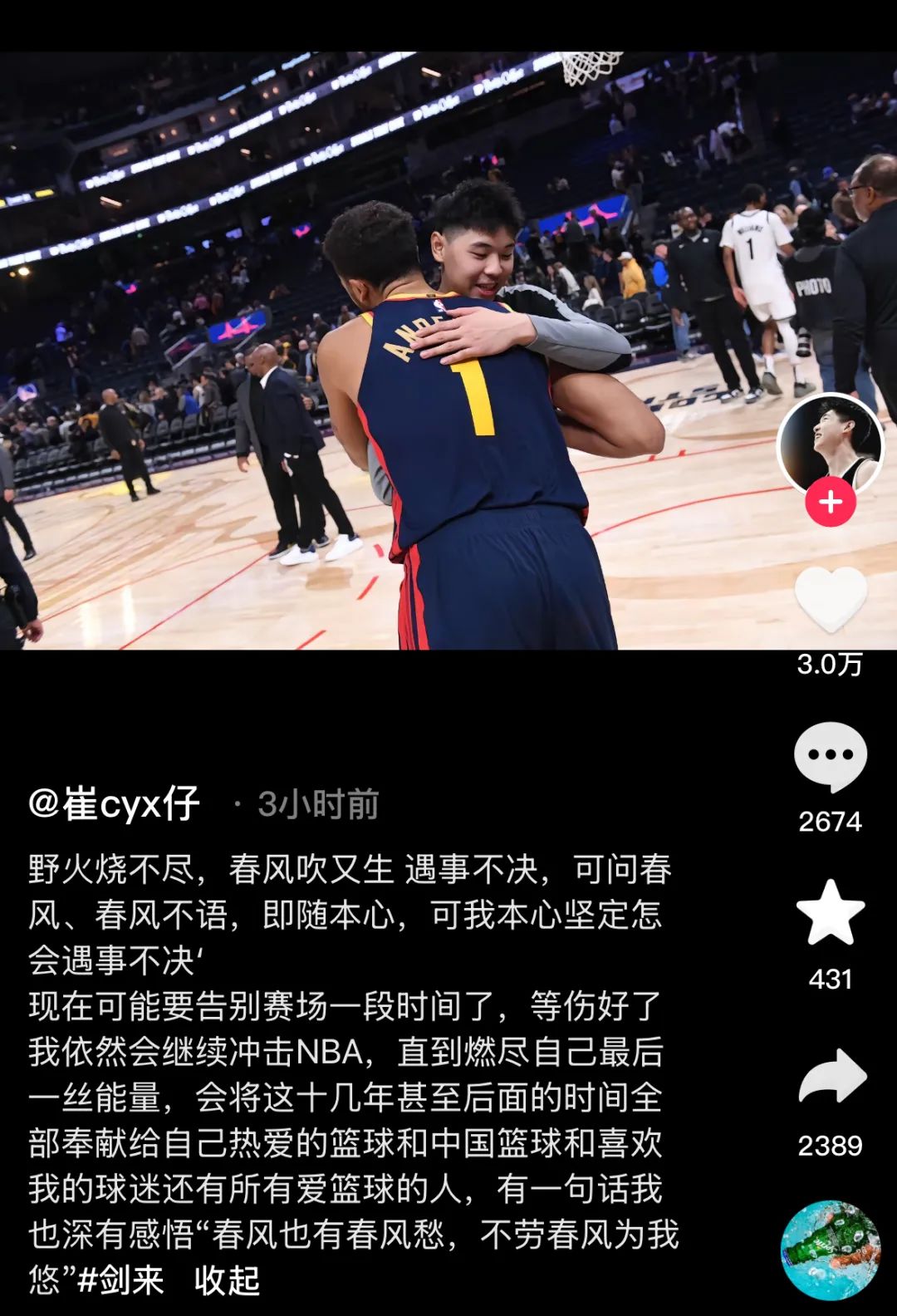The width and height of the screenshot is (897, 1316).
Task: Tap the star icon to favorite the video
Action: point(831,914)
